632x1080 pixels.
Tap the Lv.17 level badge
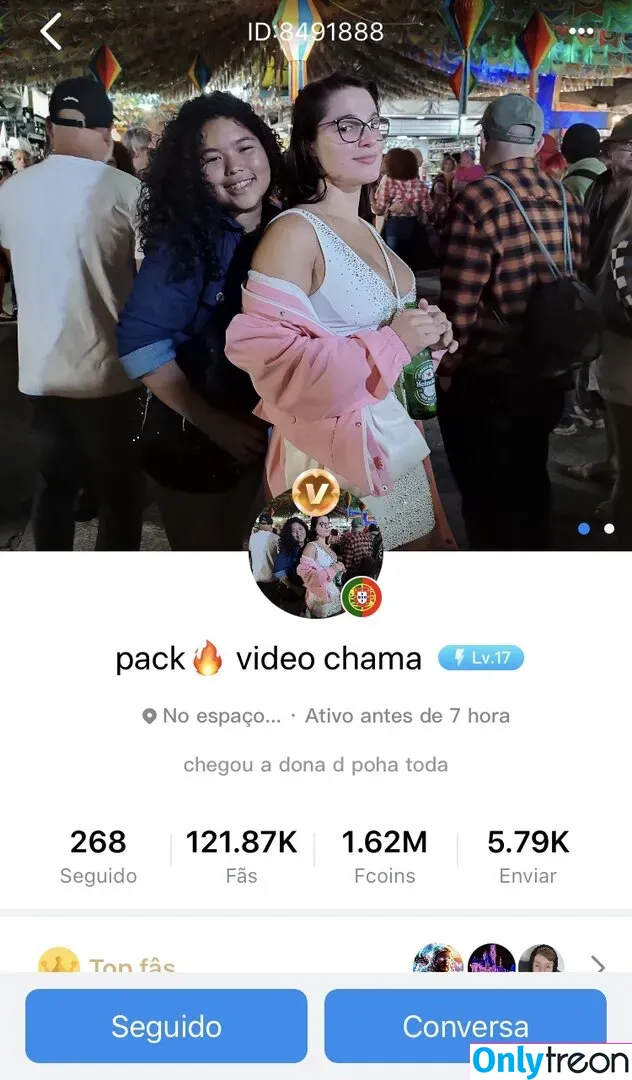click(x=481, y=658)
